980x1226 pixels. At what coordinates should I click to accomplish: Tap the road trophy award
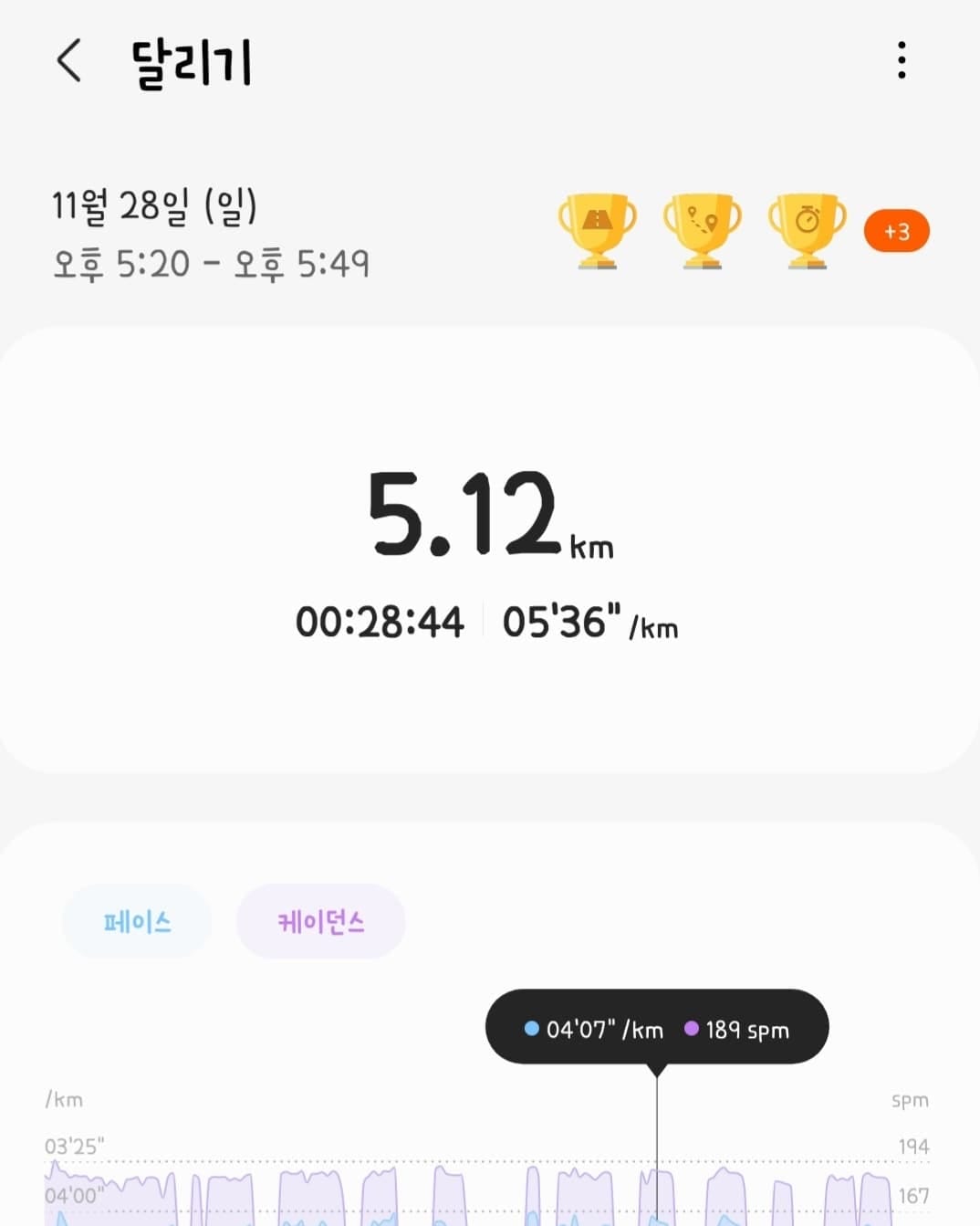coord(598,228)
